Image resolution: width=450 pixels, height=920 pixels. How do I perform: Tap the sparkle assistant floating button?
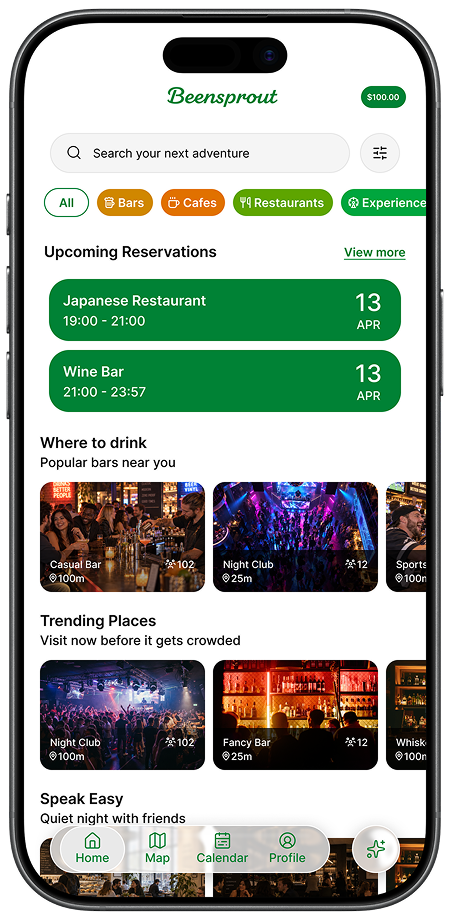[x=376, y=848]
